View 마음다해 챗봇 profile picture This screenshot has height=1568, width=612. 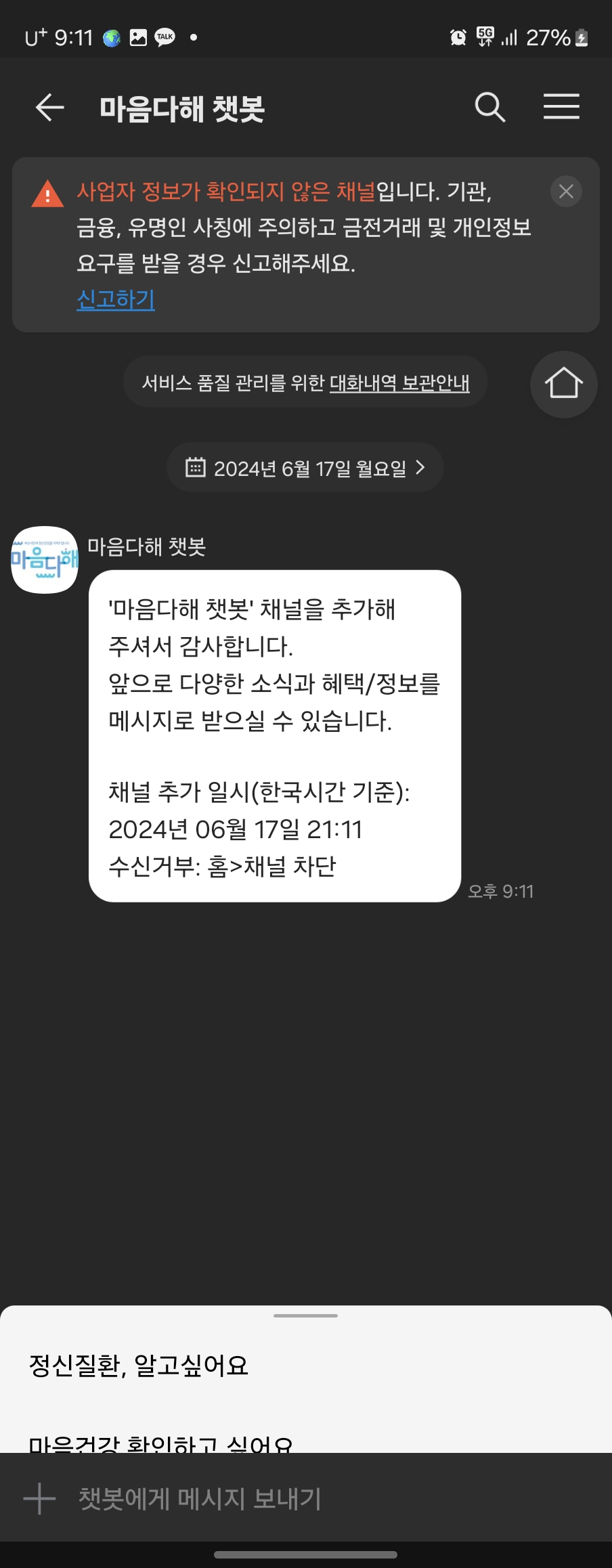coord(45,560)
